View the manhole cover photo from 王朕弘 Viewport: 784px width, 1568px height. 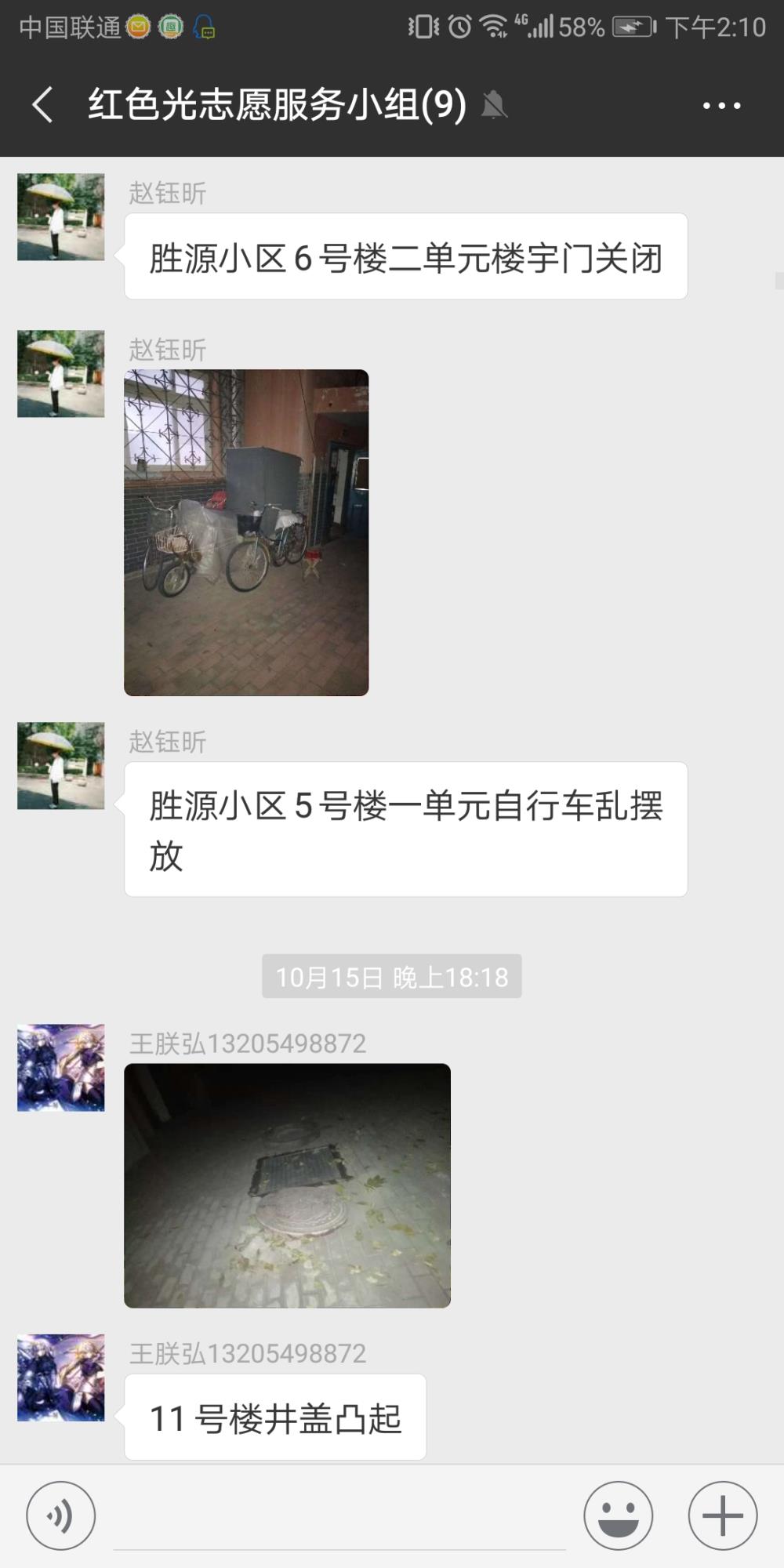287,1185
